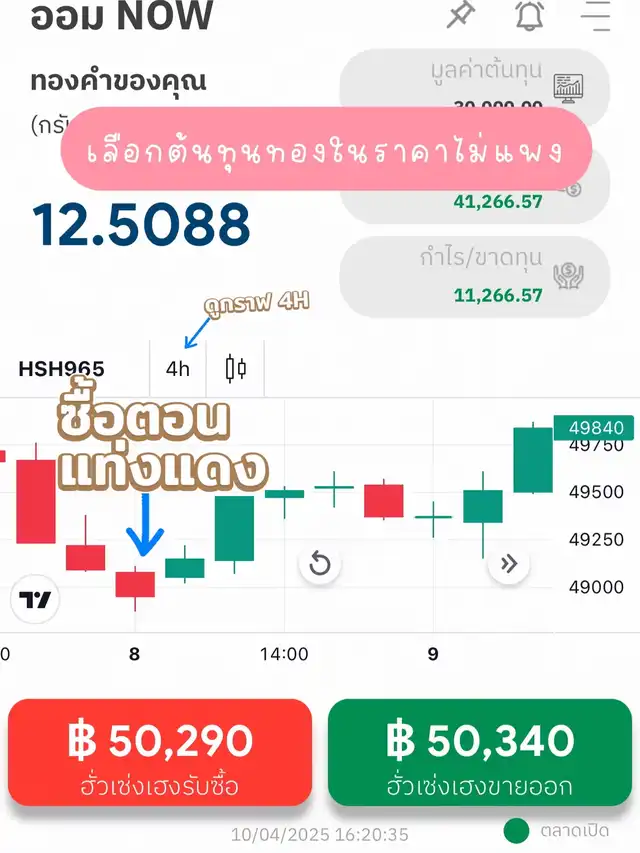Viewport: 640px width, 853px height.
Task: Jump to the latest candle
Action: click(x=508, y=564)
